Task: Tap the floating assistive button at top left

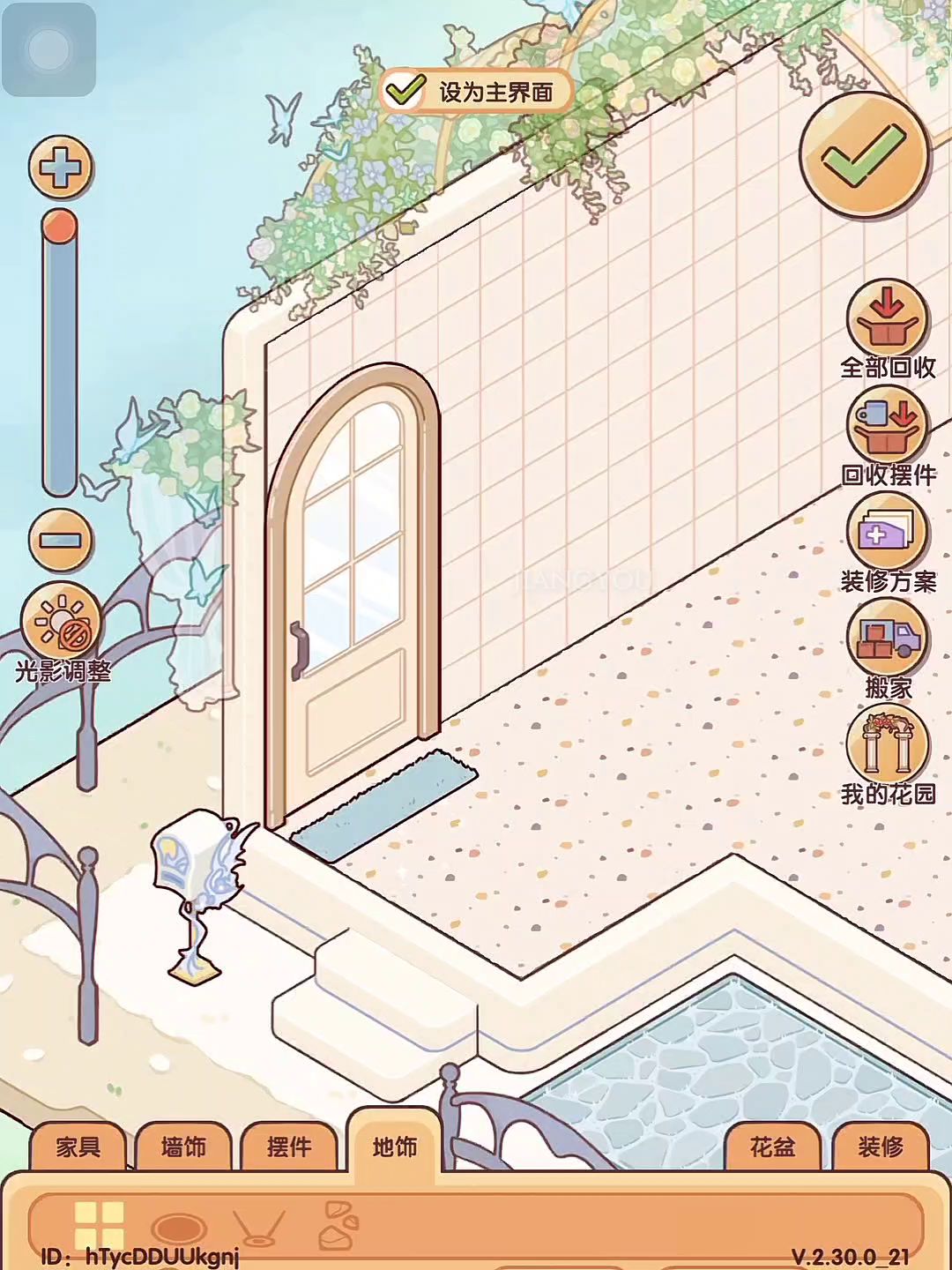Action: point(48,49)
